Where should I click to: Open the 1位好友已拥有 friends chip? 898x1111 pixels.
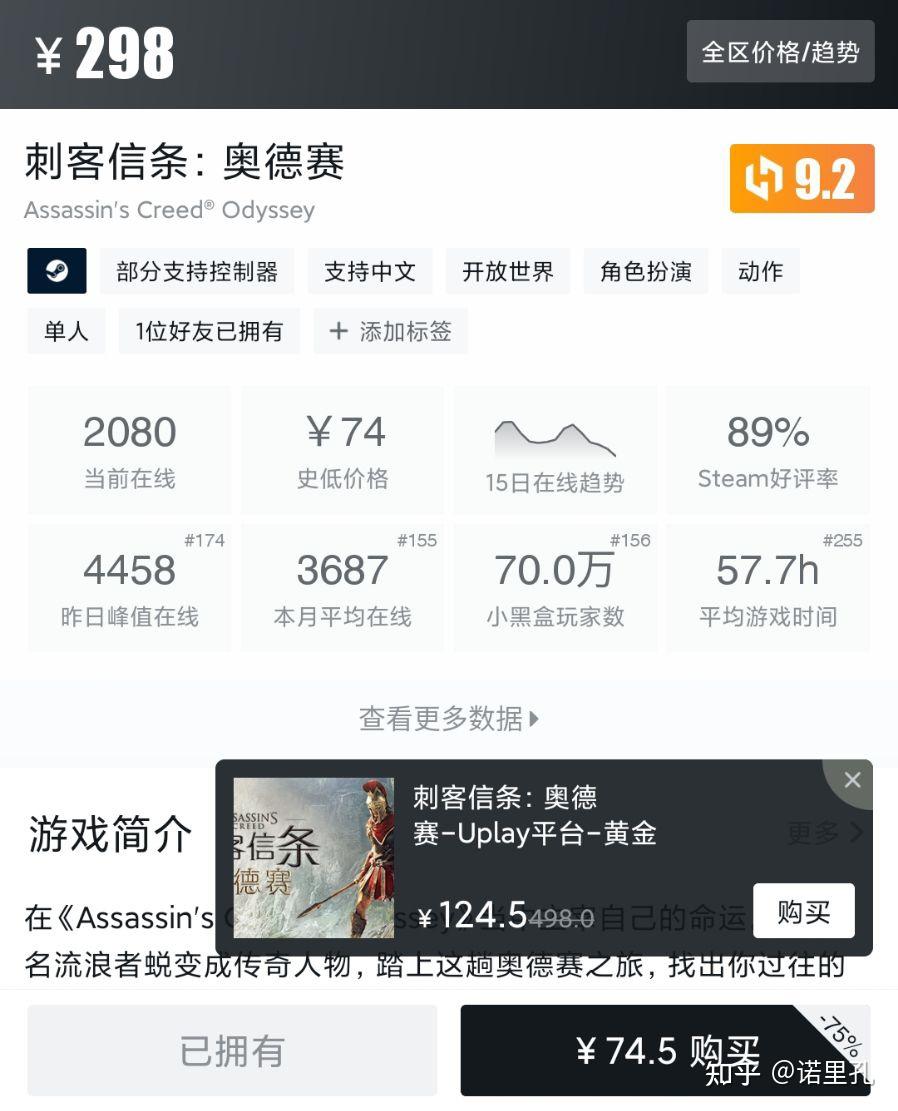pyautogui.click(x=209, y=331)
